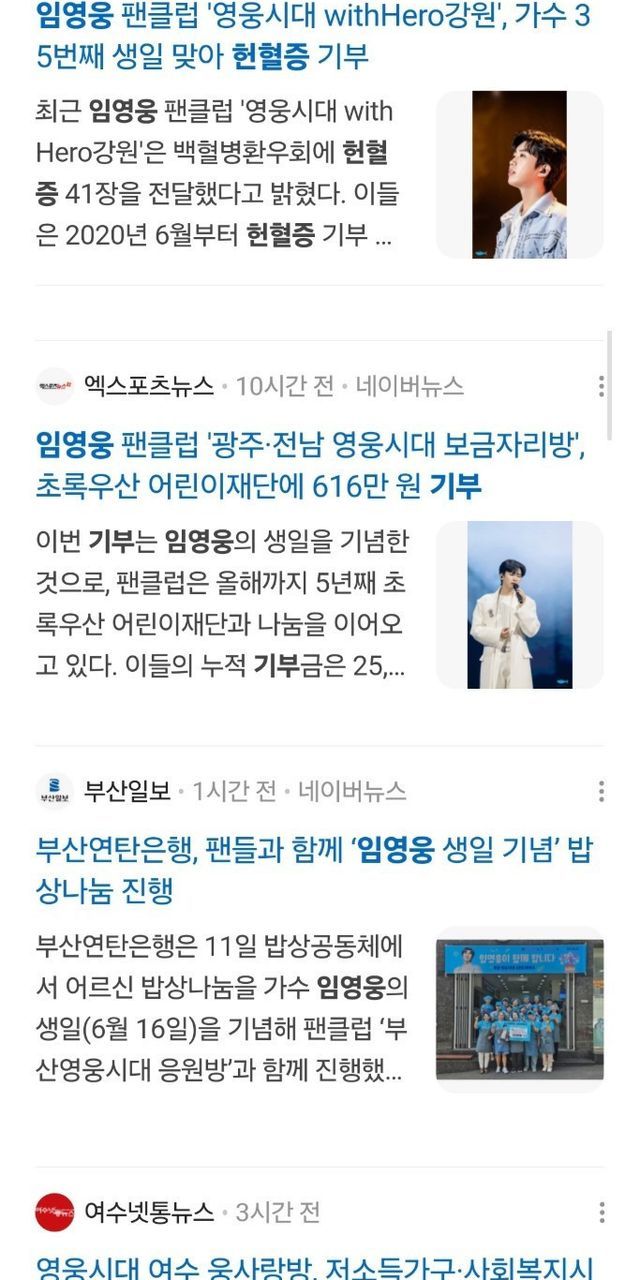The width and height of the screenshot is (640, 1280).
Task: Read the 부산연탄은행 밥상나눔 article
Action: click(x=314, y=870)
